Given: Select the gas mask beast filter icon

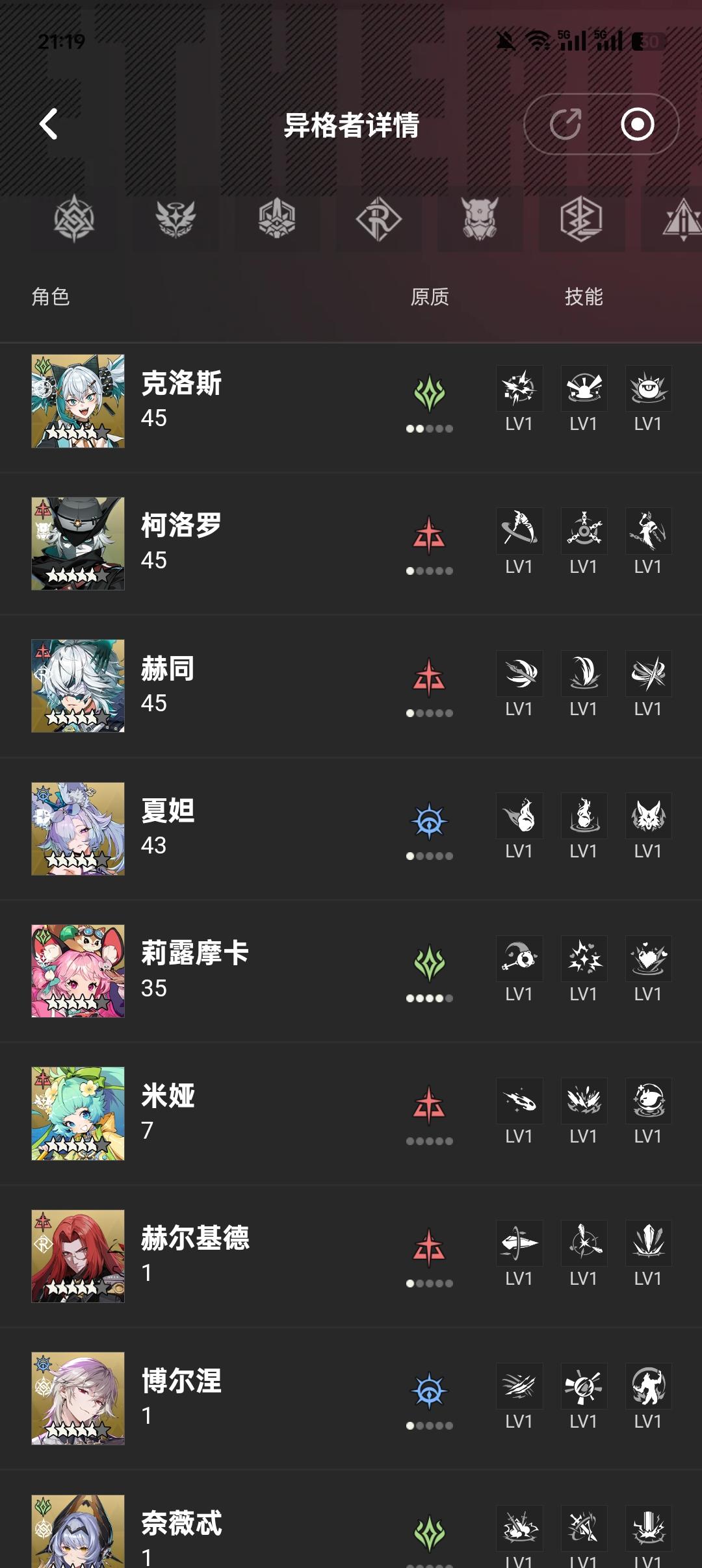Looking at the screenshot, I should click(x=480, y=219).
